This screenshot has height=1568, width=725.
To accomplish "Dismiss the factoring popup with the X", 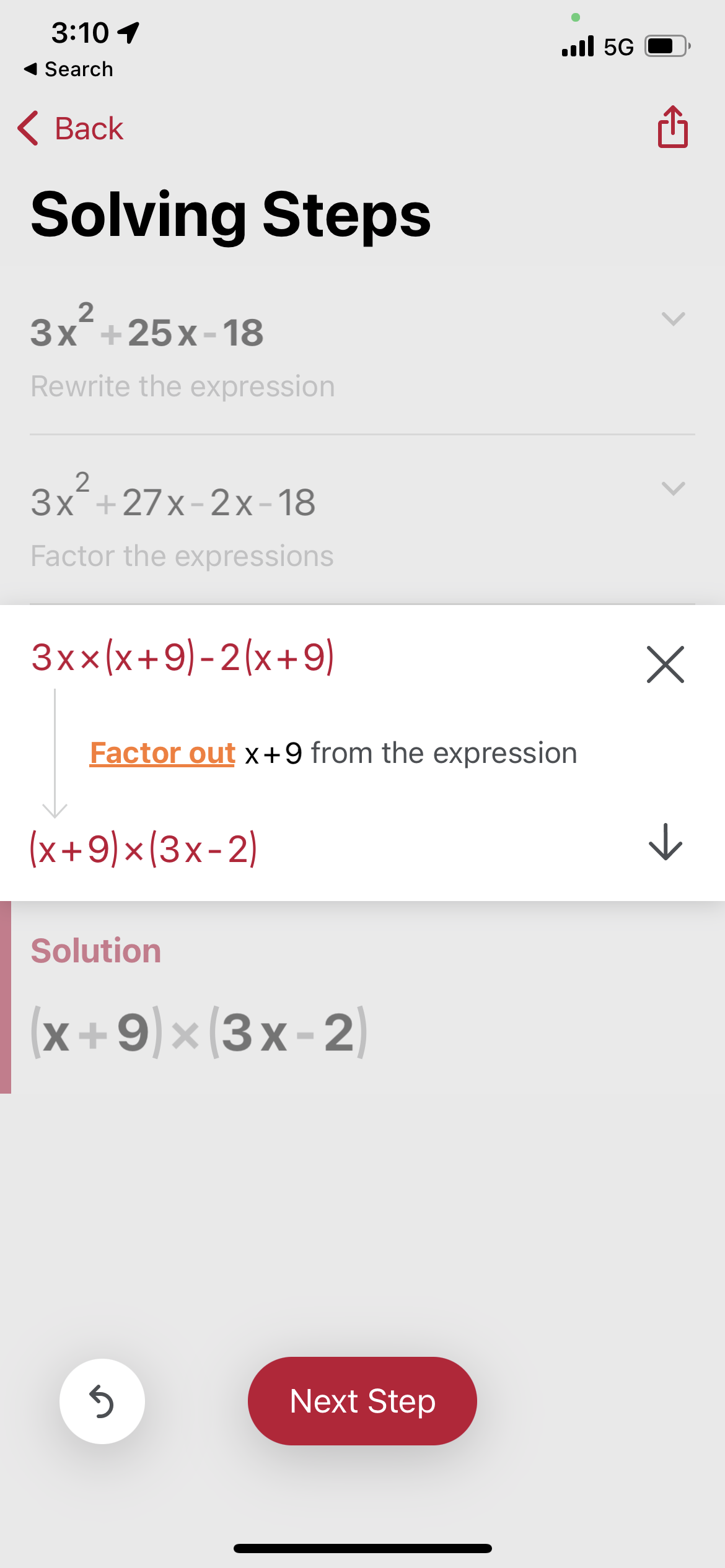I will 664,665.
